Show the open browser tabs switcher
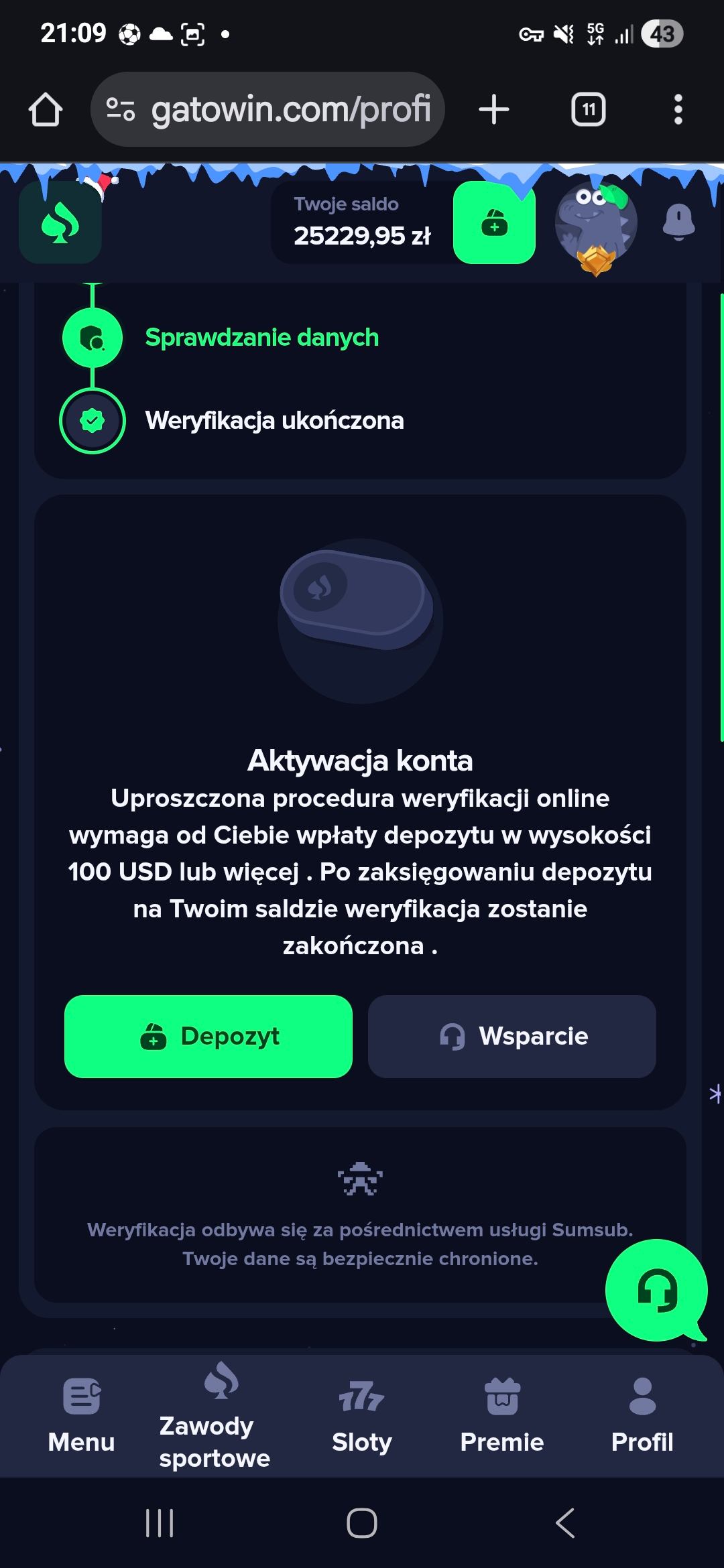 click(588, 109)
